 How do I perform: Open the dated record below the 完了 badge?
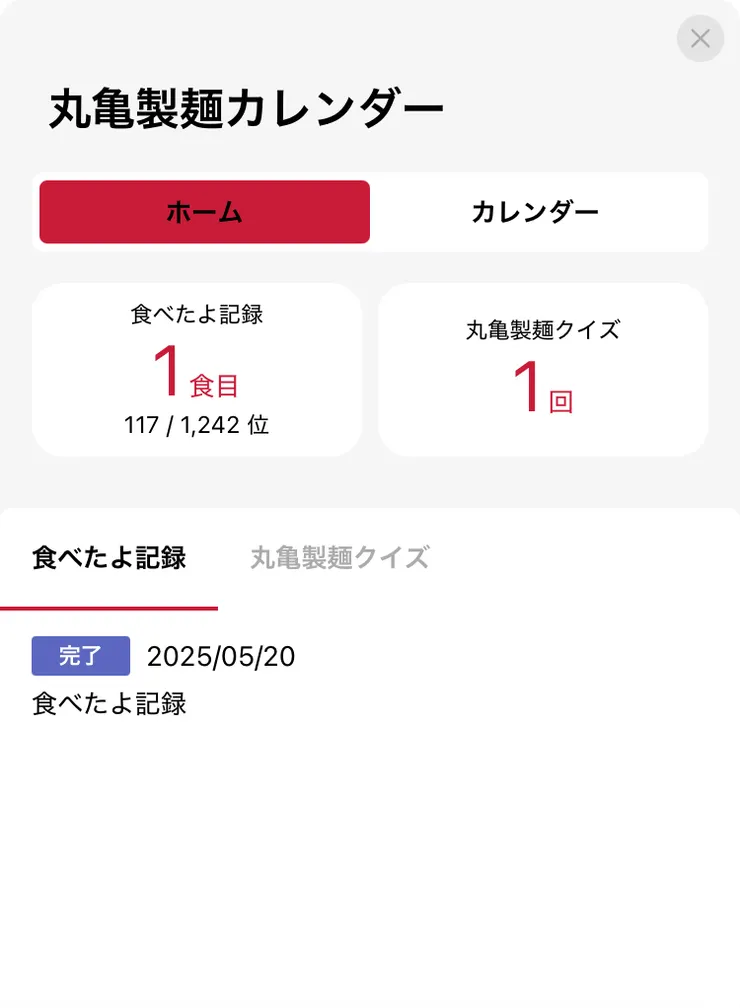point(219,656)
